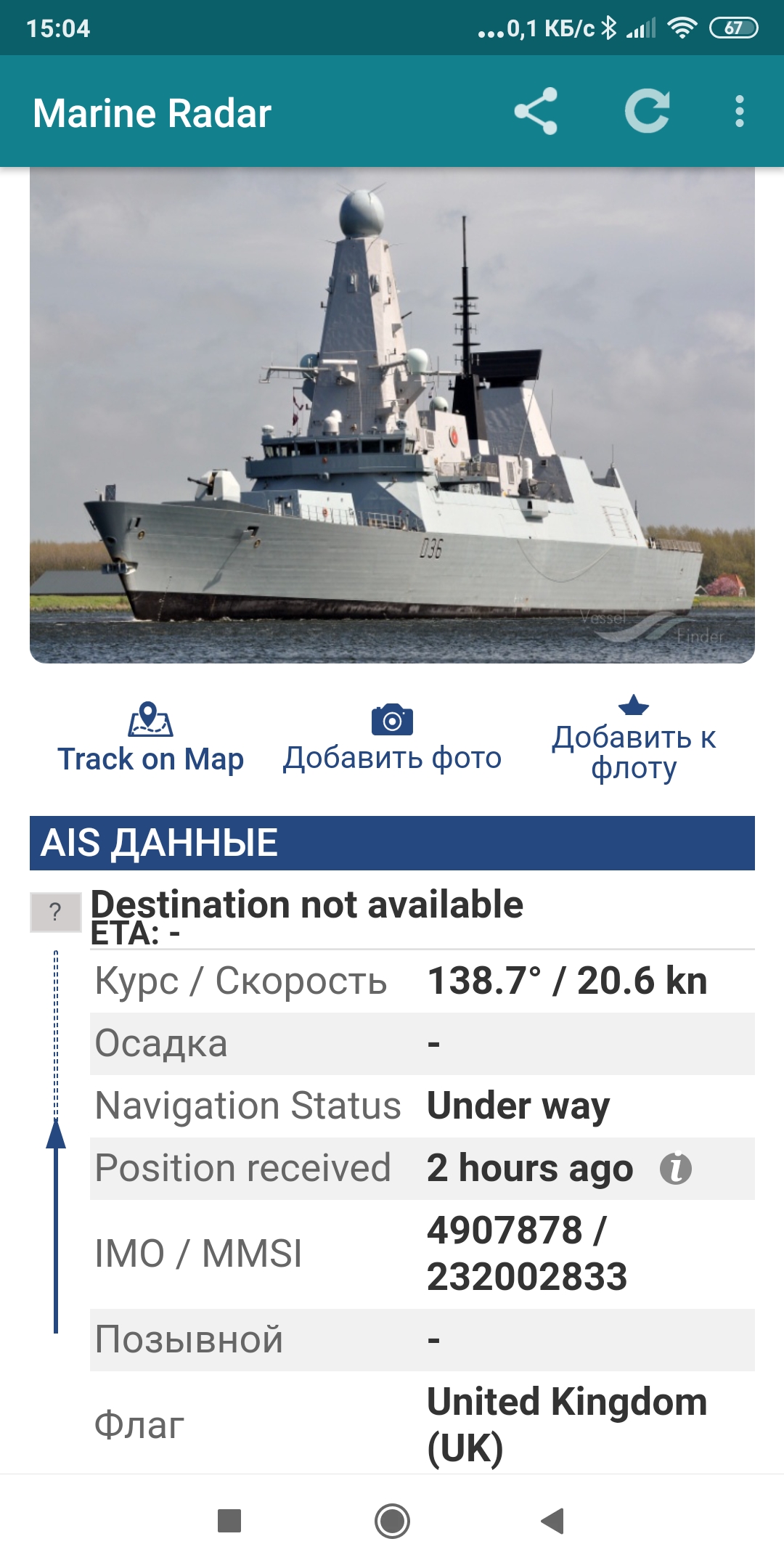Tap Добавить фото to add a photo
The image size is (784, 1568).
click(x=392, y=738)
